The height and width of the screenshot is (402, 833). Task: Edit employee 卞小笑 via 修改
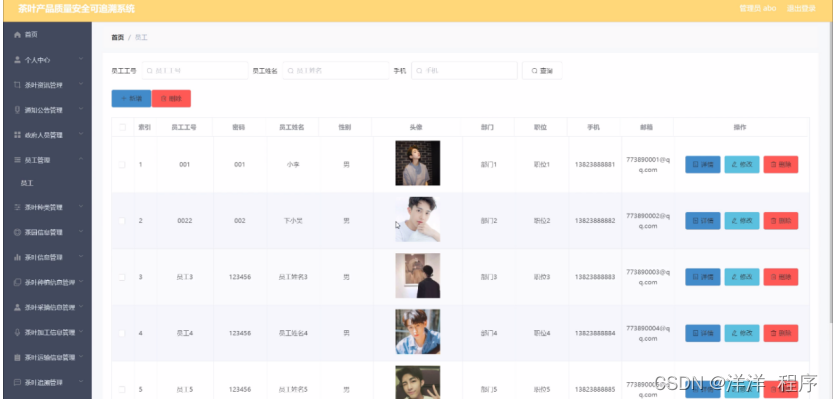pyautogui.click(x=741, y=220)
